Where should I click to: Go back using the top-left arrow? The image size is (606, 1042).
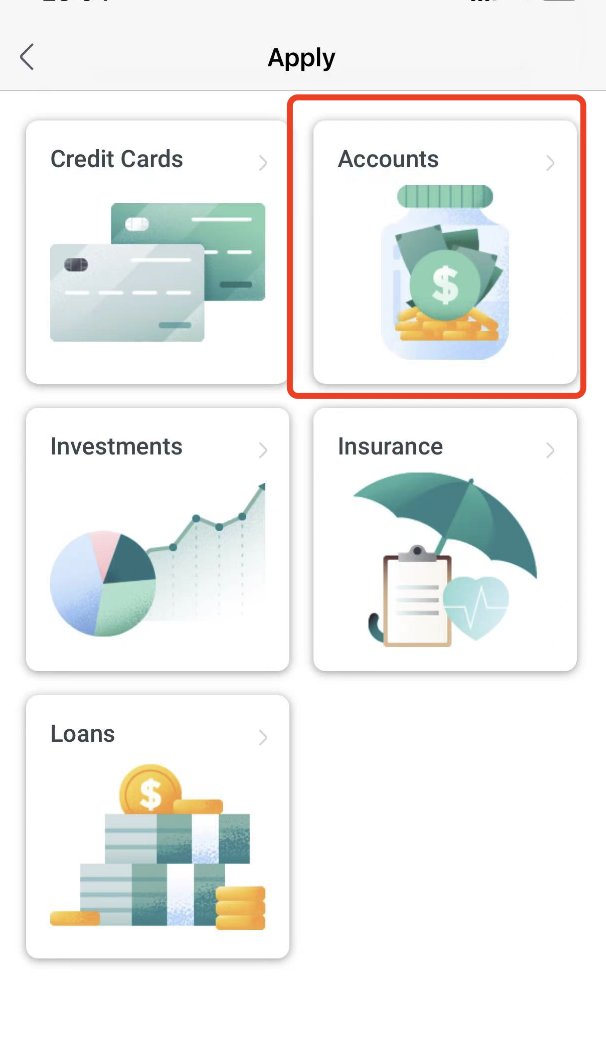(27, 57)
